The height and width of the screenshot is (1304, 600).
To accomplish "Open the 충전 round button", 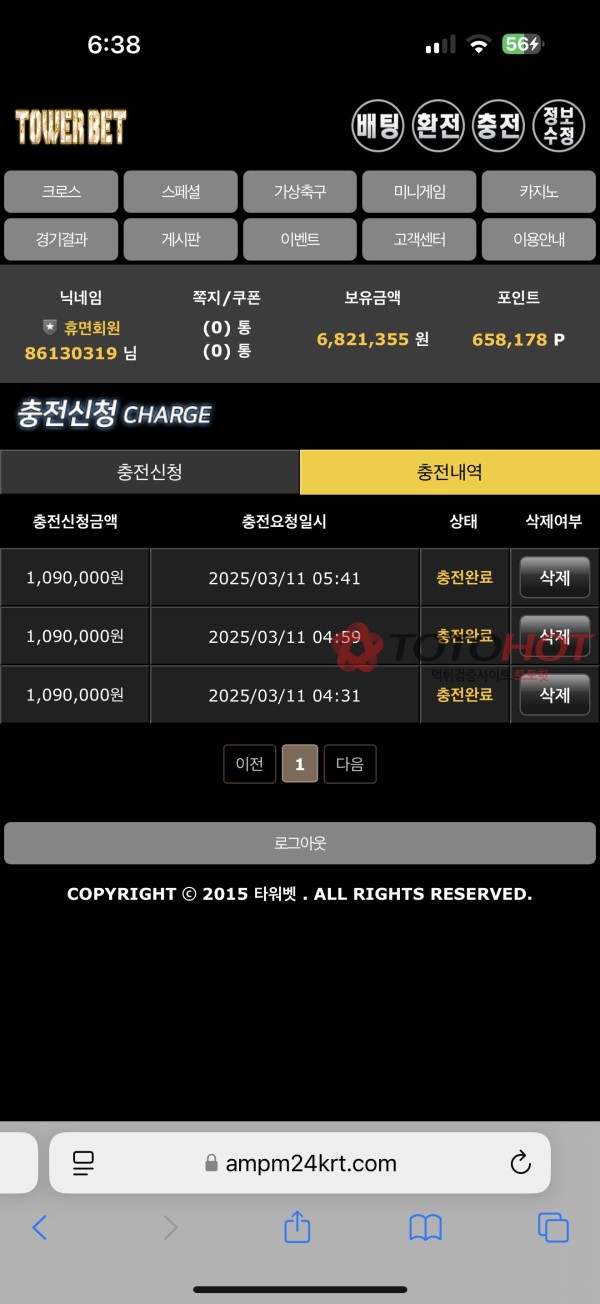I will [x=499, y=126].
